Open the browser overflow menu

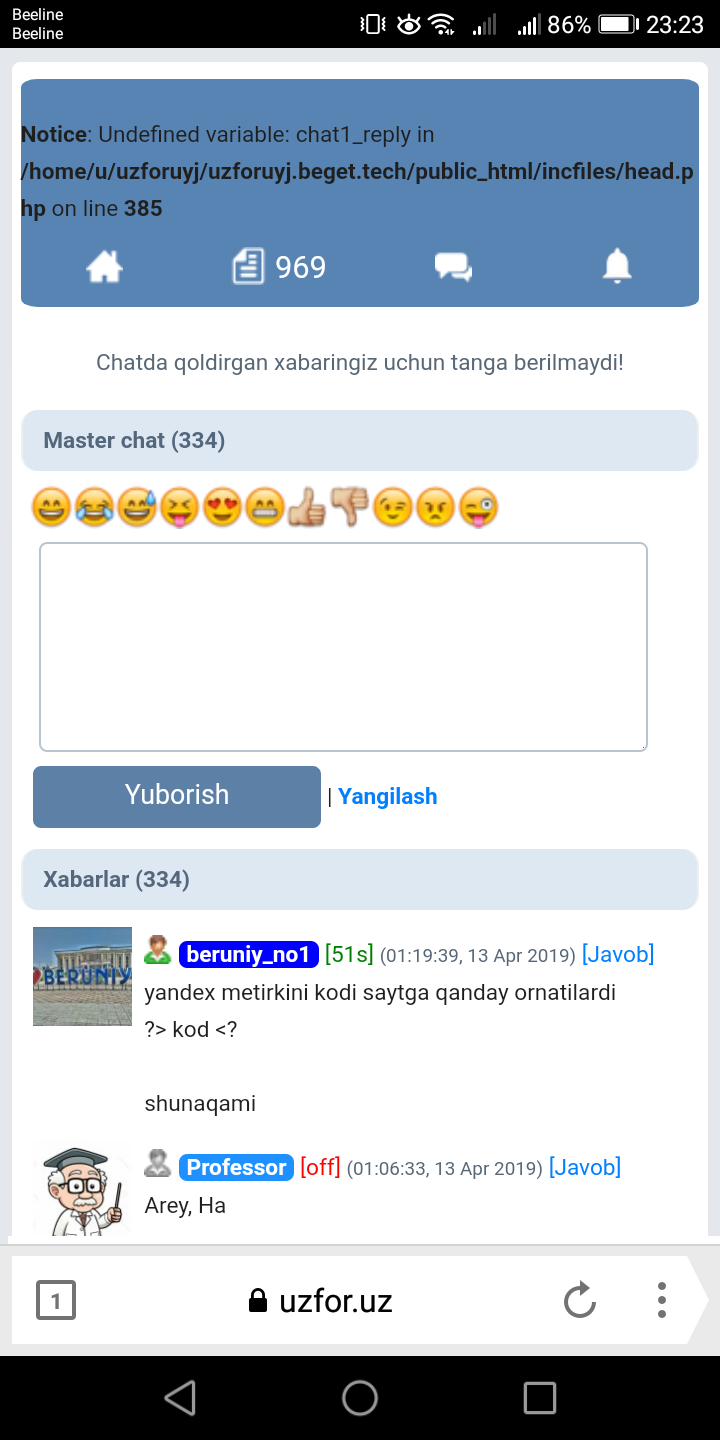[x=661, y=1300]
